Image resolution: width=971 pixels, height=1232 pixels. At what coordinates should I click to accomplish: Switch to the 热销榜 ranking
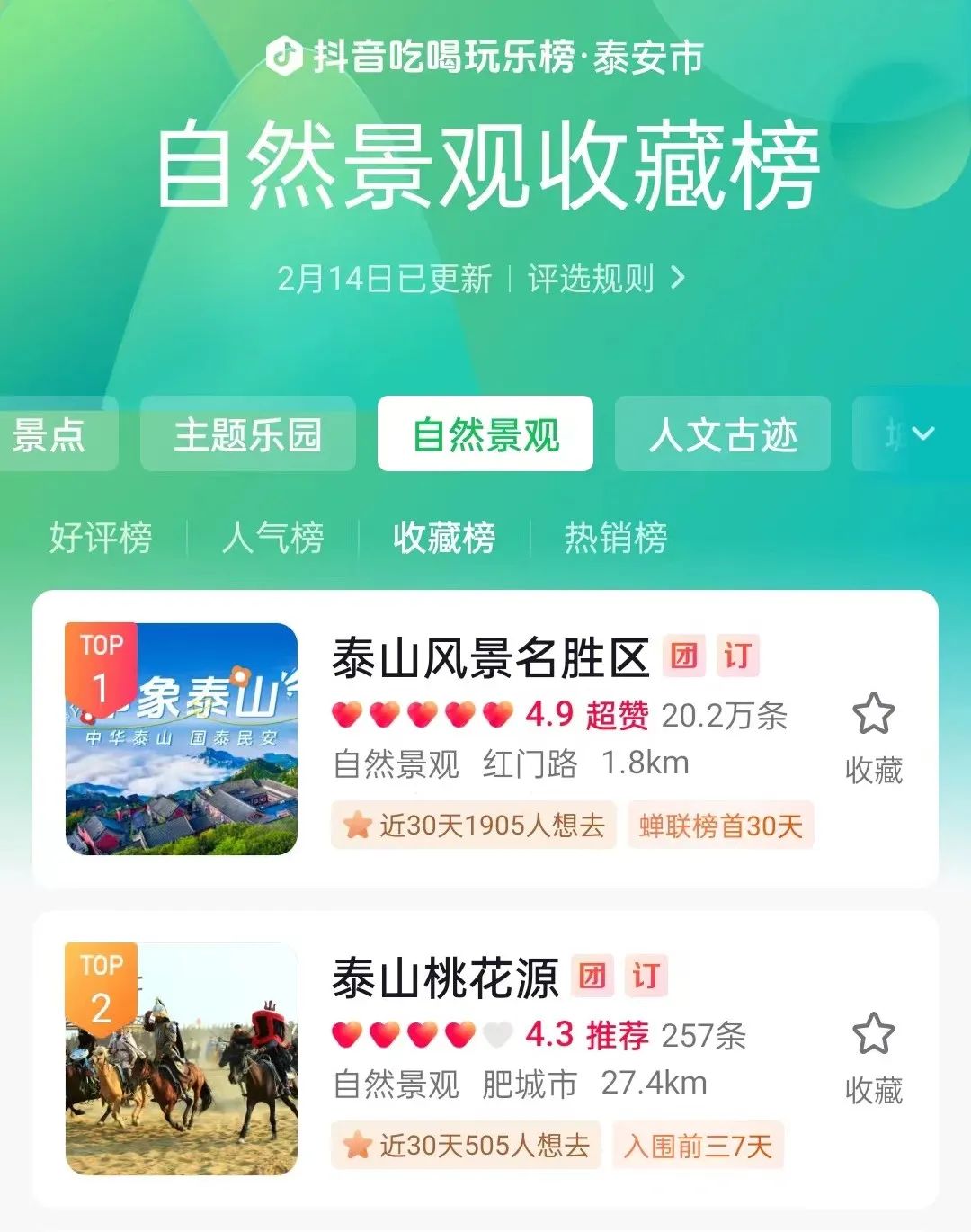click(616, 538)
